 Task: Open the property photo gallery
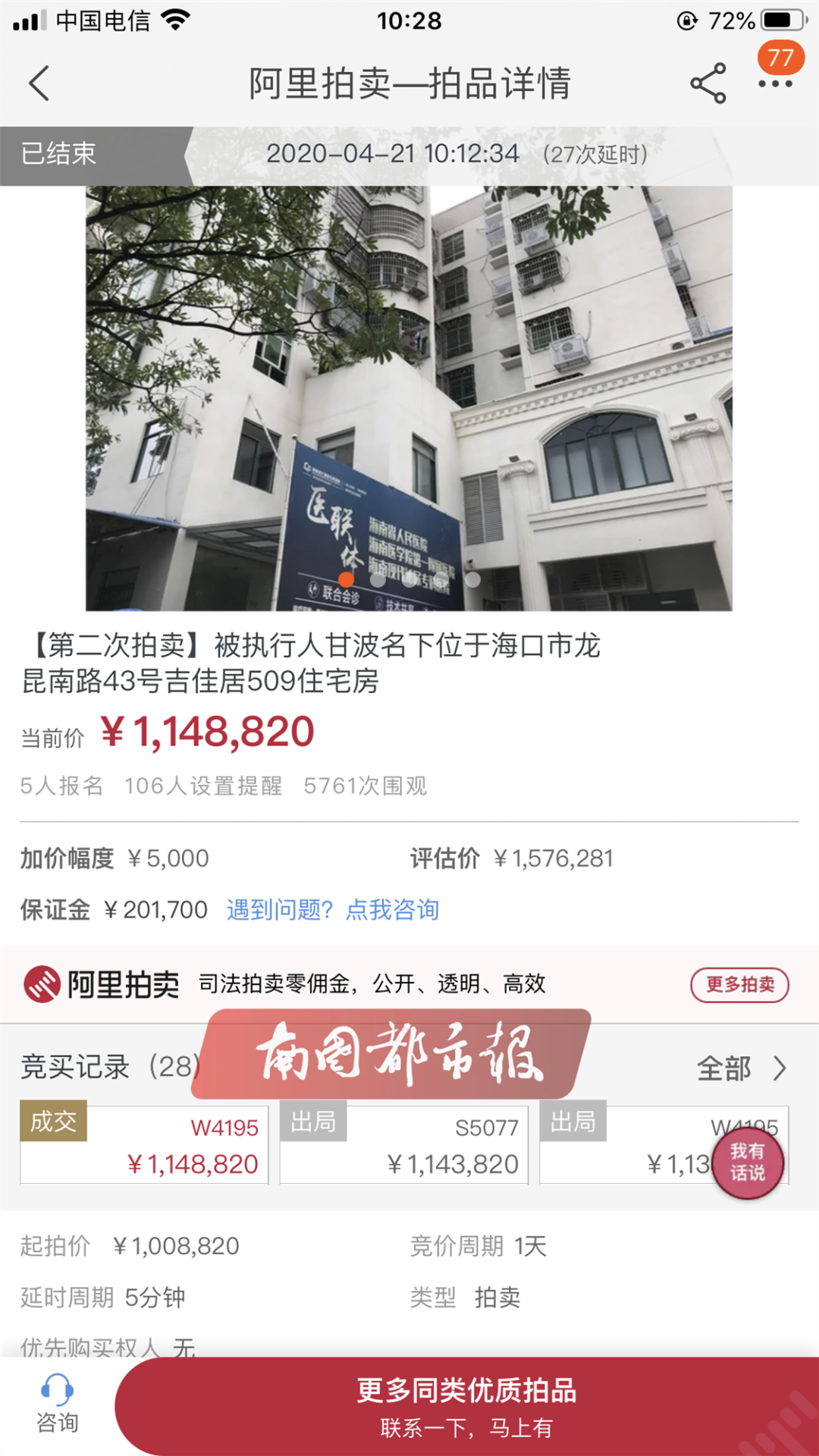pyautogui.click(x=409, y=398)
